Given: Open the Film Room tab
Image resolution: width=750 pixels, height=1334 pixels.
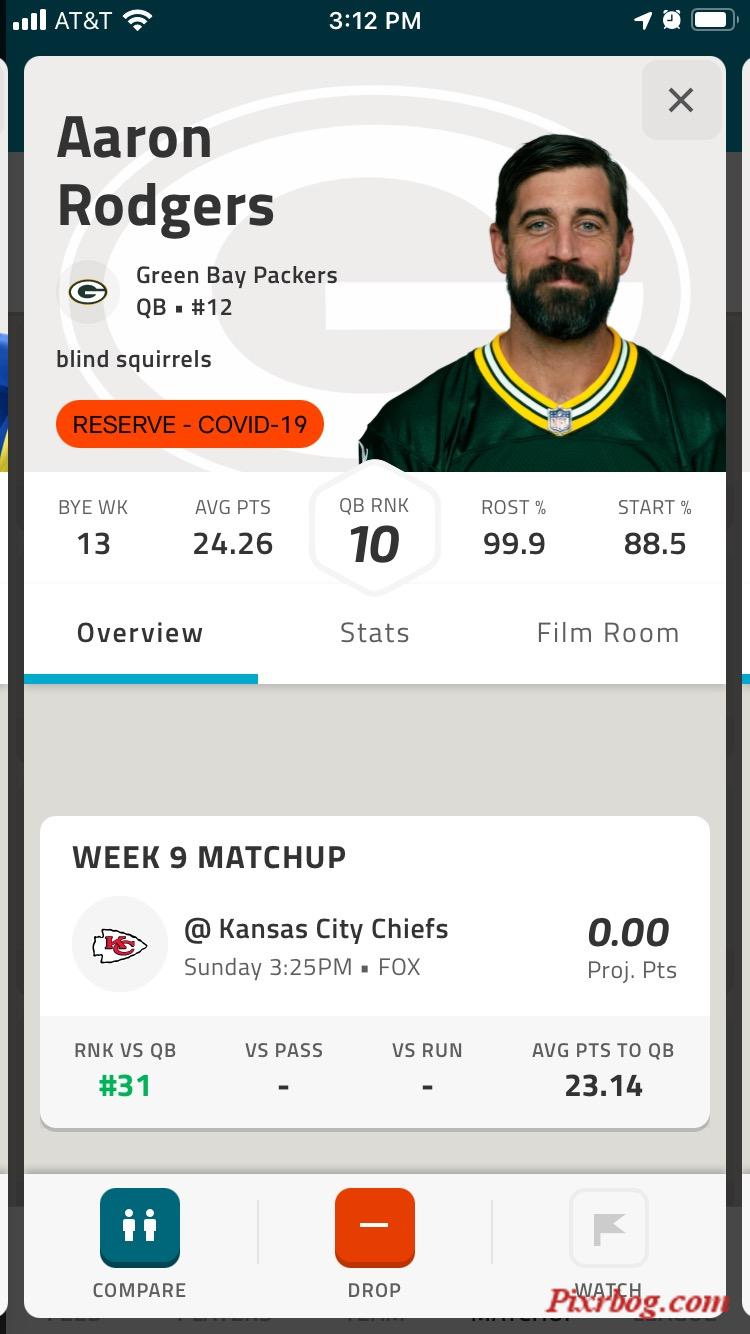Looking at the screenshot, I should (607, 633).
